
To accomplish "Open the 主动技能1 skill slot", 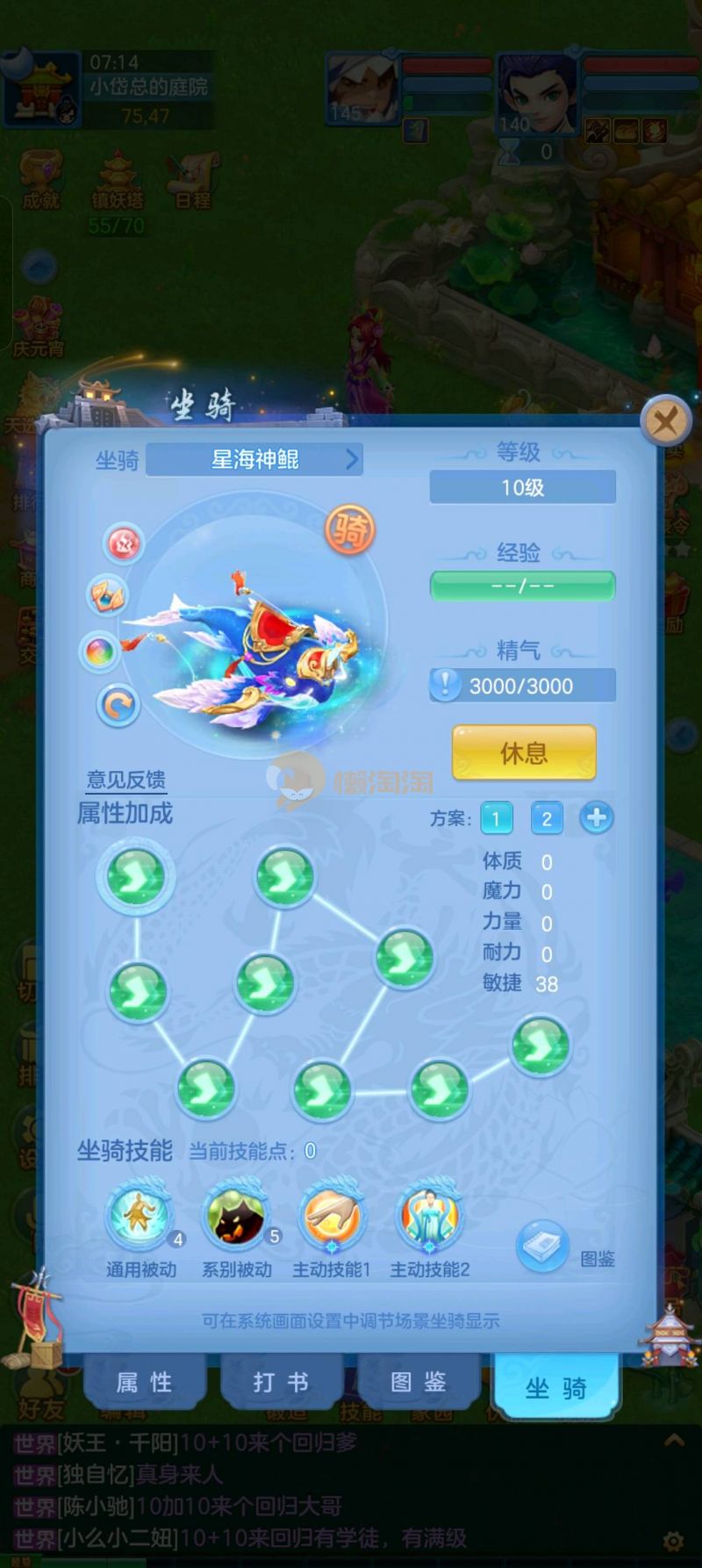I will 332,1217.
